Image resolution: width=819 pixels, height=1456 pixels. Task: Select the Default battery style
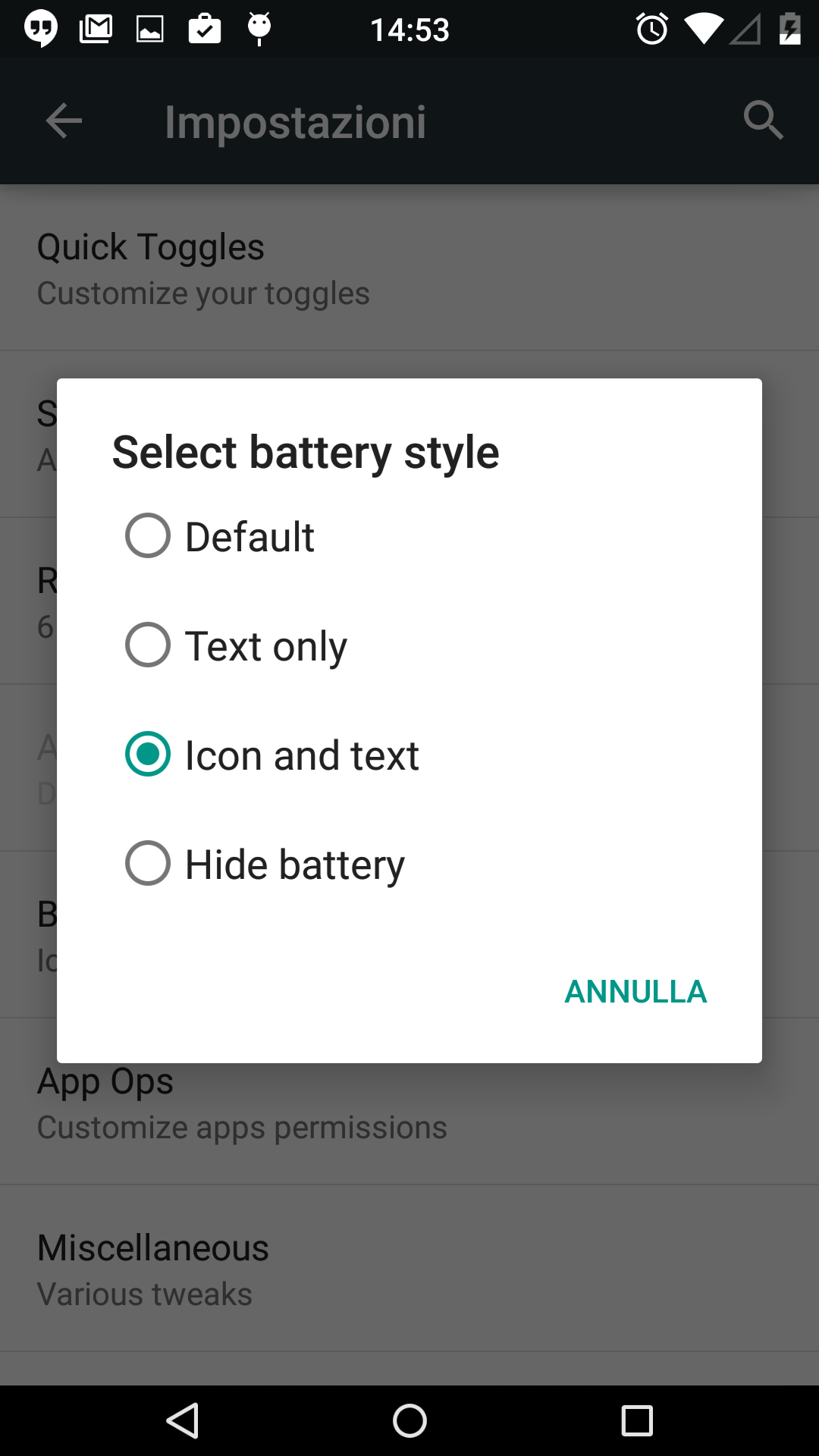pos(409,535)
